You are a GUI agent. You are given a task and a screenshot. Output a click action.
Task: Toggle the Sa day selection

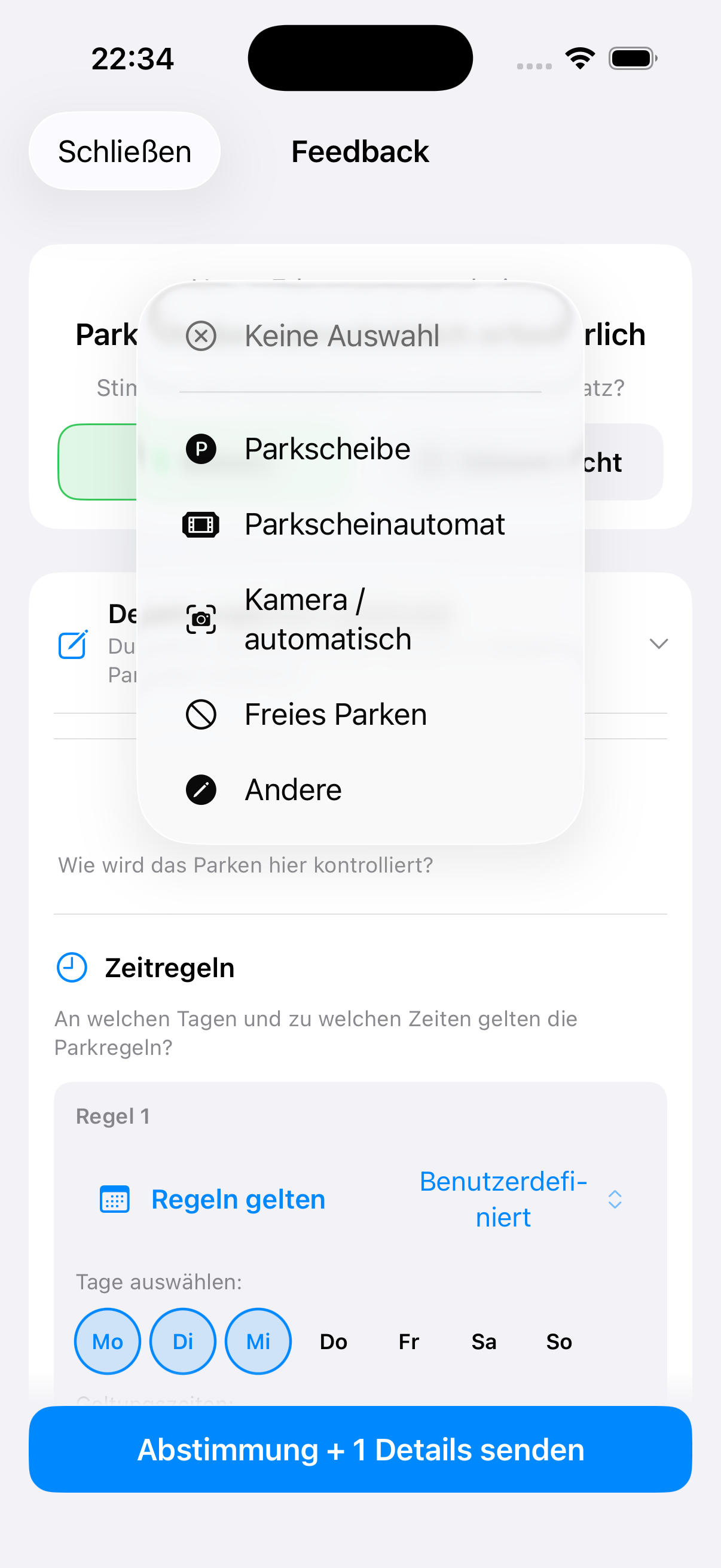tap(484, 1341)
